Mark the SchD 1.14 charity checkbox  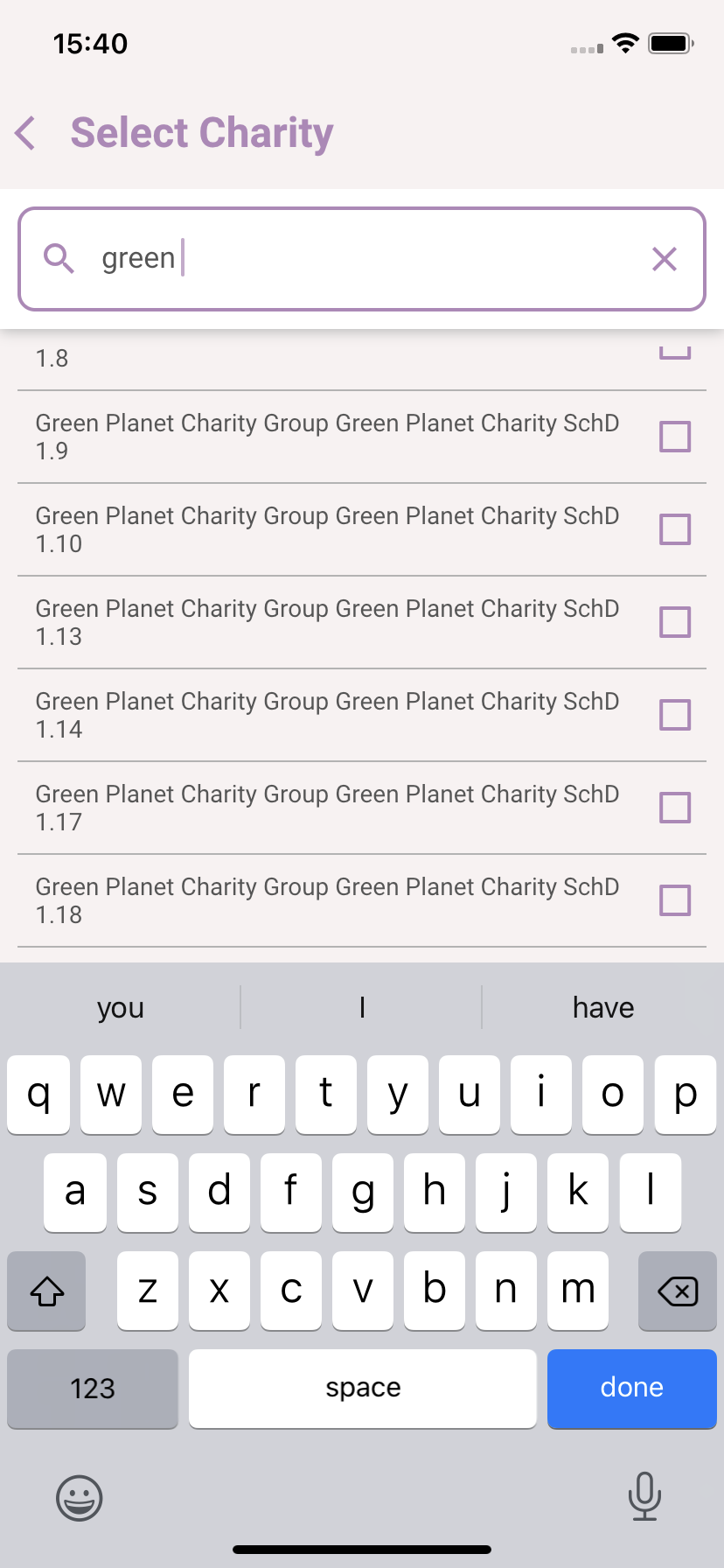tap(675, 715)
